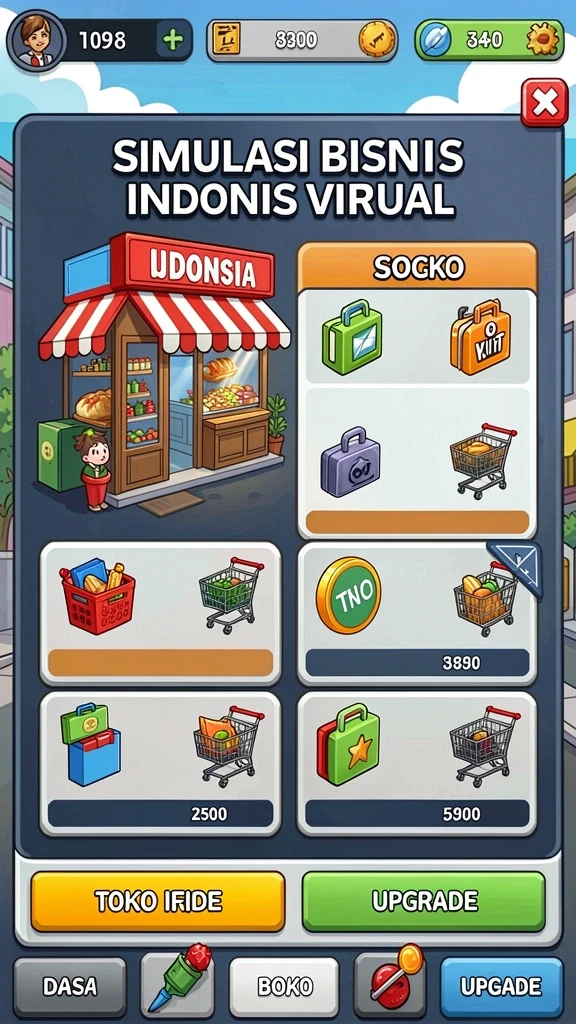
Task: Open the green marker tab
Action: [178, 982]
